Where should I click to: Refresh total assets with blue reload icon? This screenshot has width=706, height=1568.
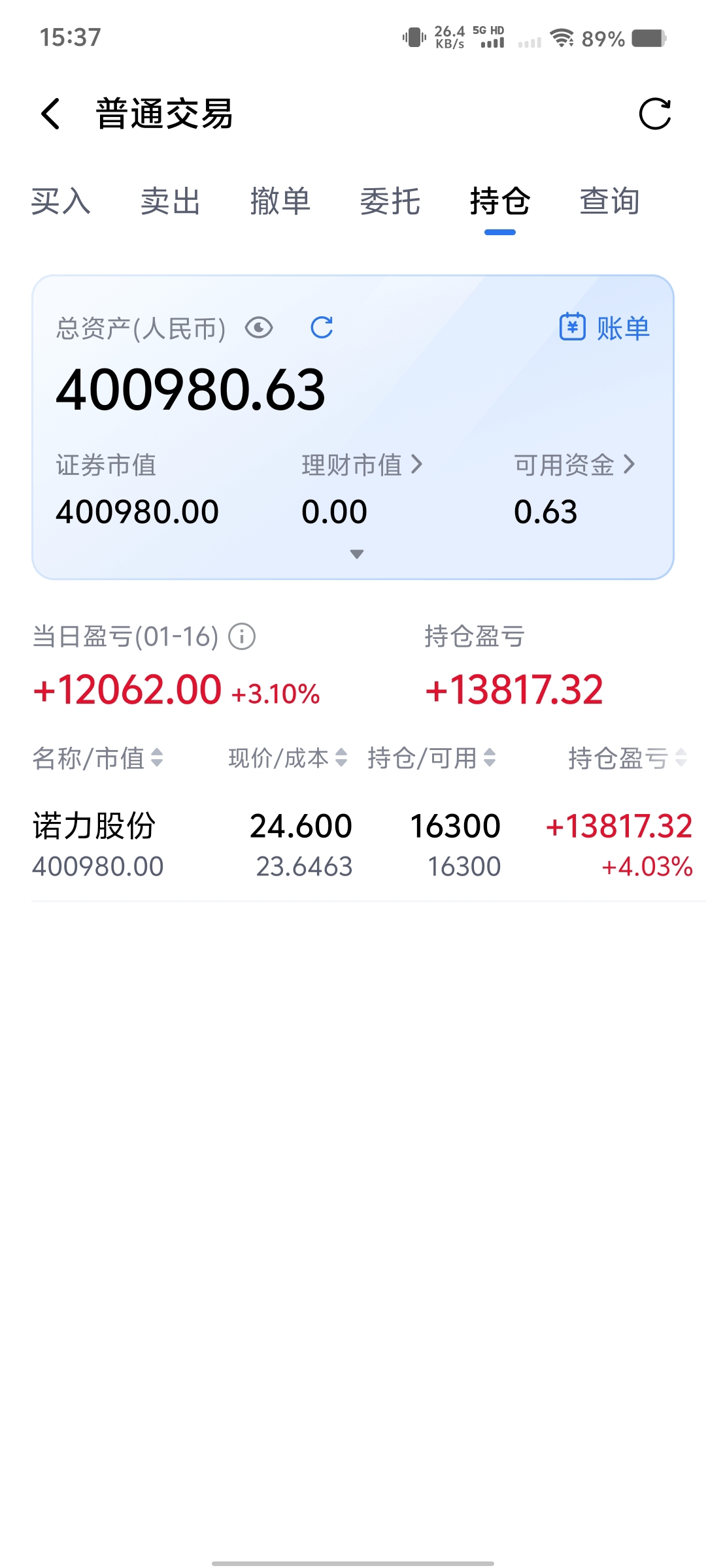click(322, 327)
